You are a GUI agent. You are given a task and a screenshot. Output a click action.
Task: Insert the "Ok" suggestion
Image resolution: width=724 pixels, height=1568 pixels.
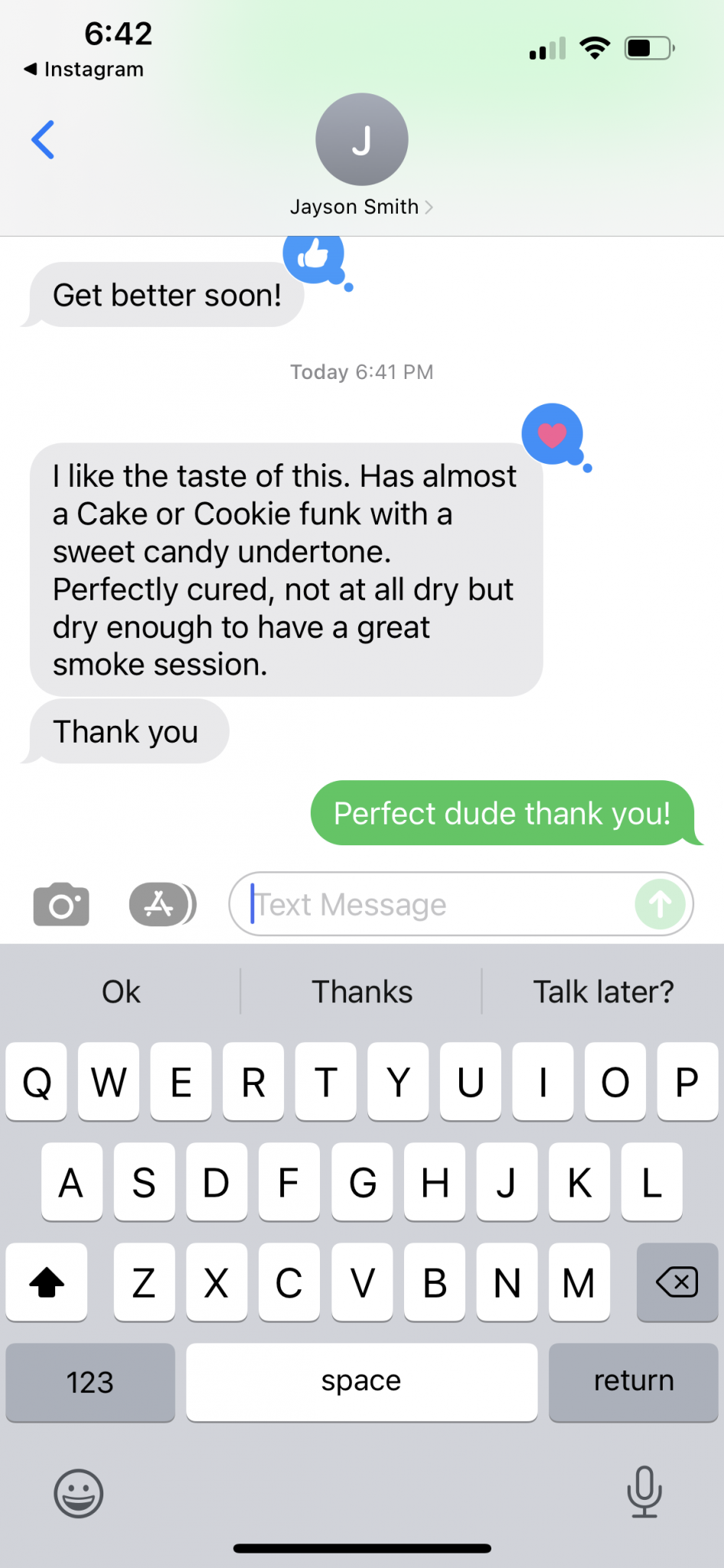121,991
